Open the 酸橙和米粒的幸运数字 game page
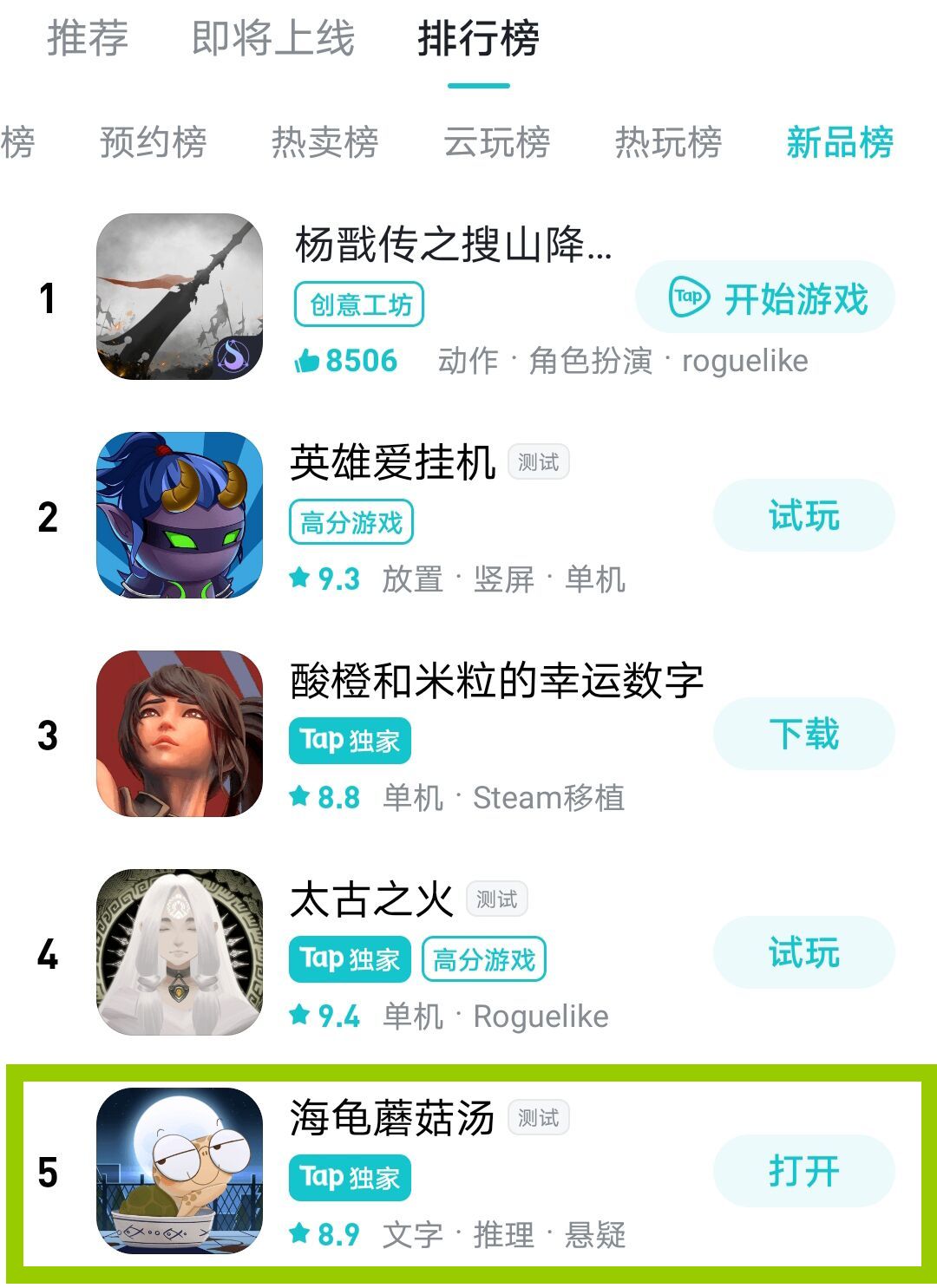 click(x=495, y=681)
